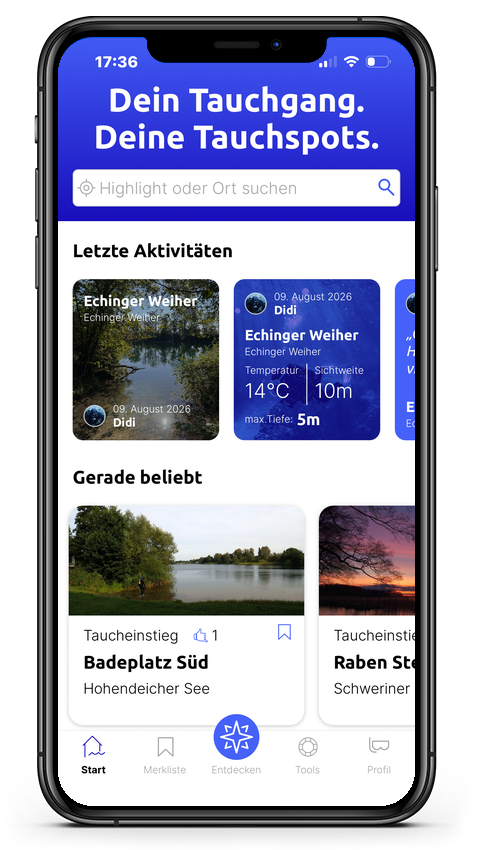Open the Profil tab
Screen dimensions: 480x850
point(379,755)
